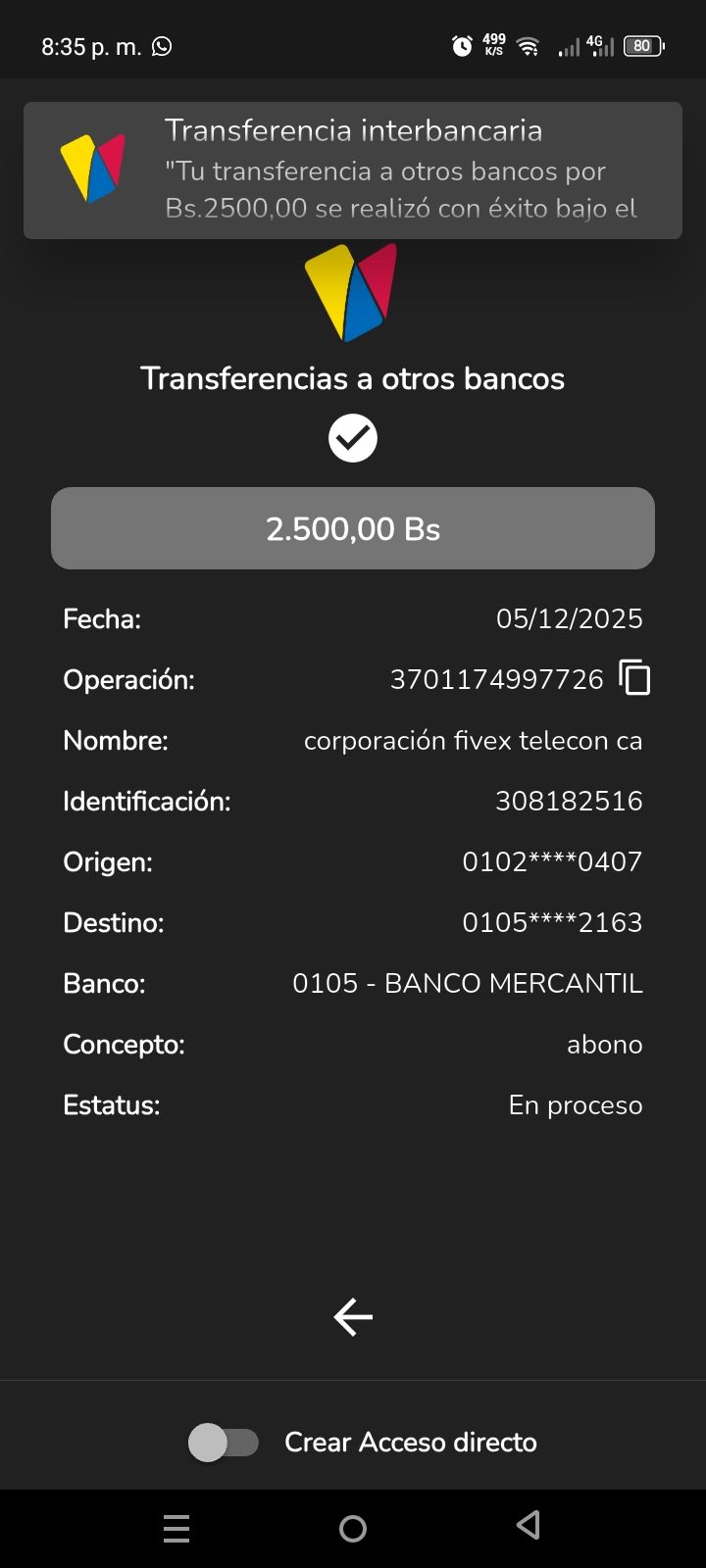This screenshot has width=706, height=1568.
Task: Go back with the arrow below Estatus
Action: 353,1317
